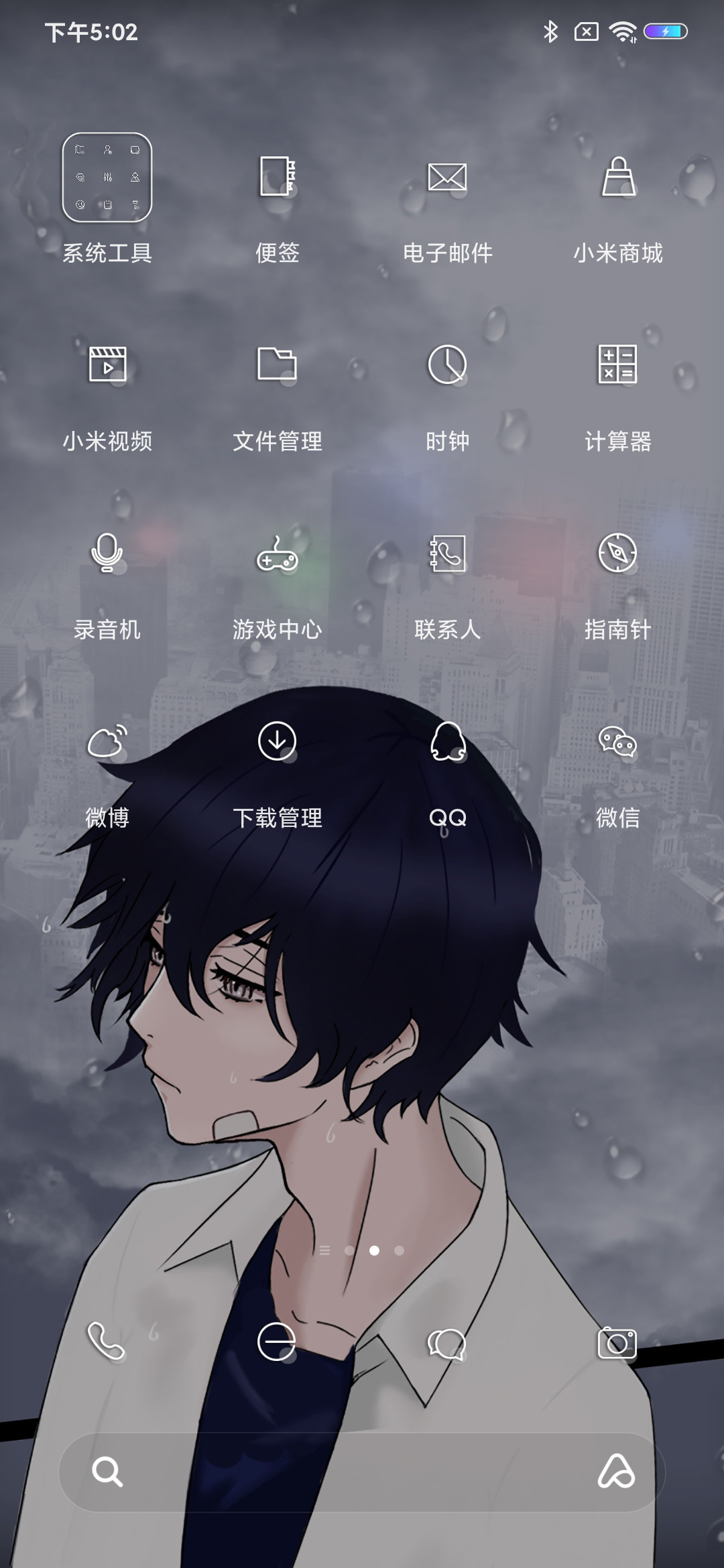The height and width of the screenshot is (1568, 724).
Task: Open 电子邮件 email app
Action: tap(447, 178)
